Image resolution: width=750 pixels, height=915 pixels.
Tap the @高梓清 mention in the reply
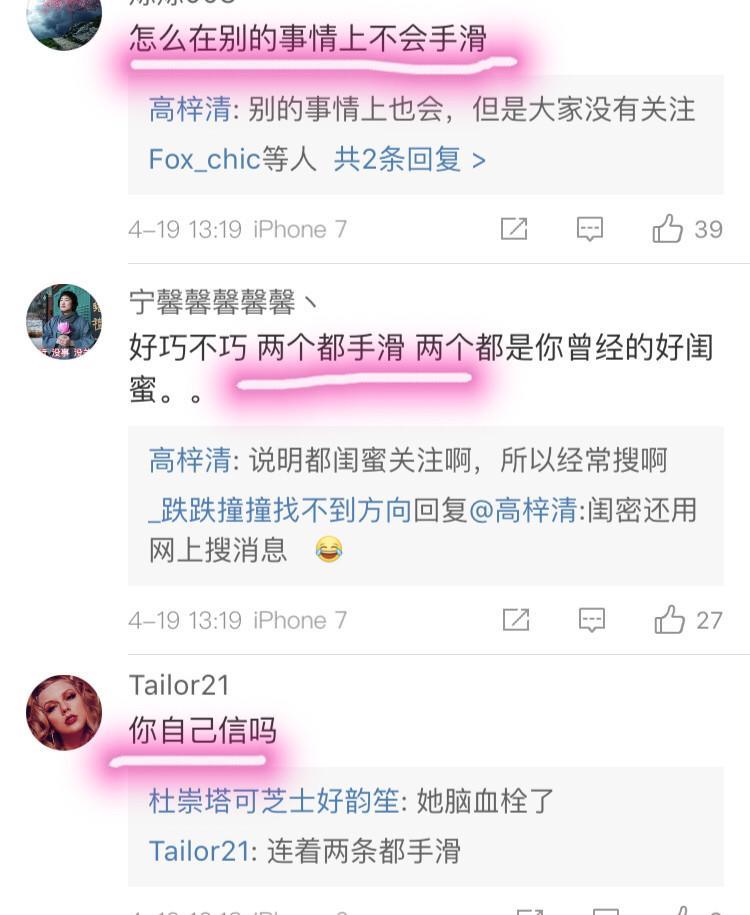pos(522,510)
